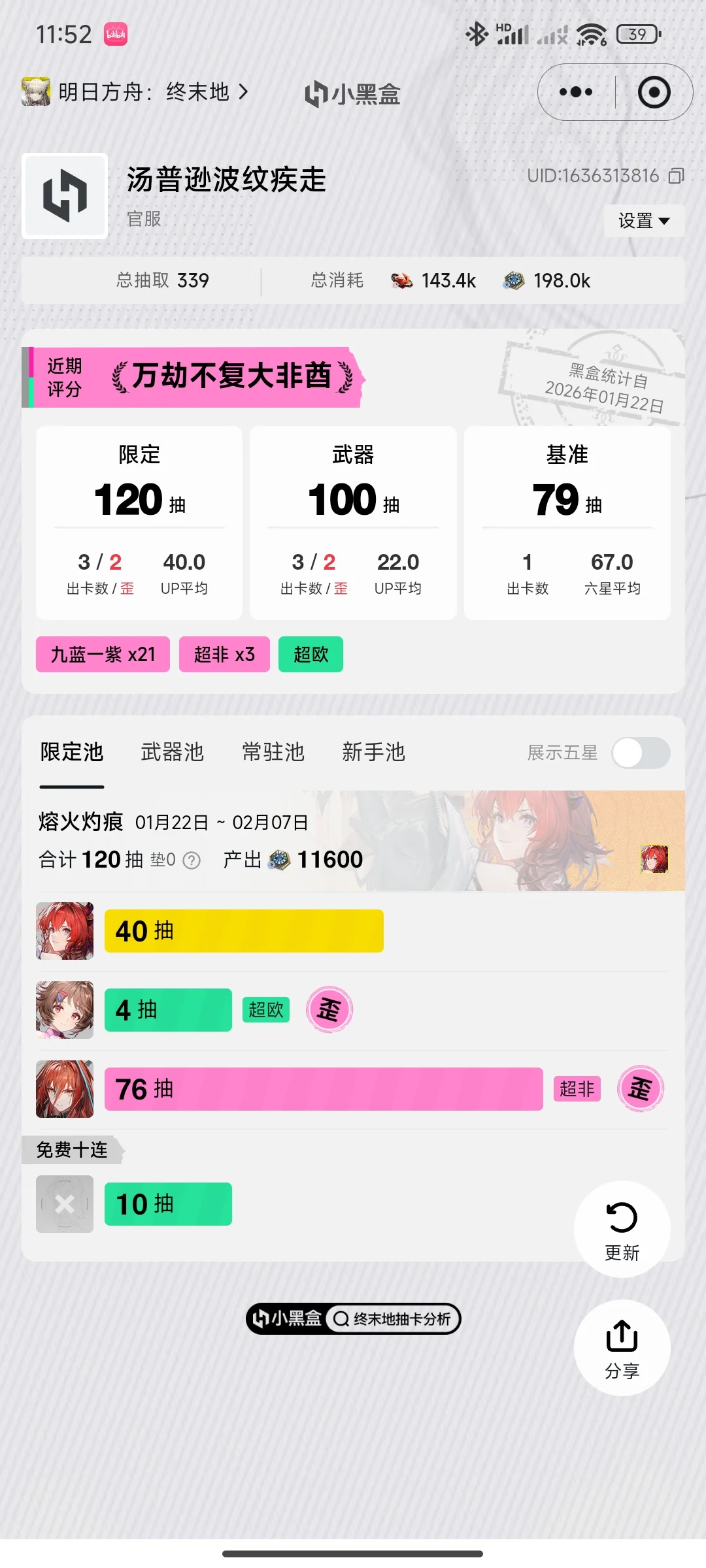Switch to the 武器池 tab
Screen dimensions: 706x1568
pyautogui.click(x=173, y=752)
